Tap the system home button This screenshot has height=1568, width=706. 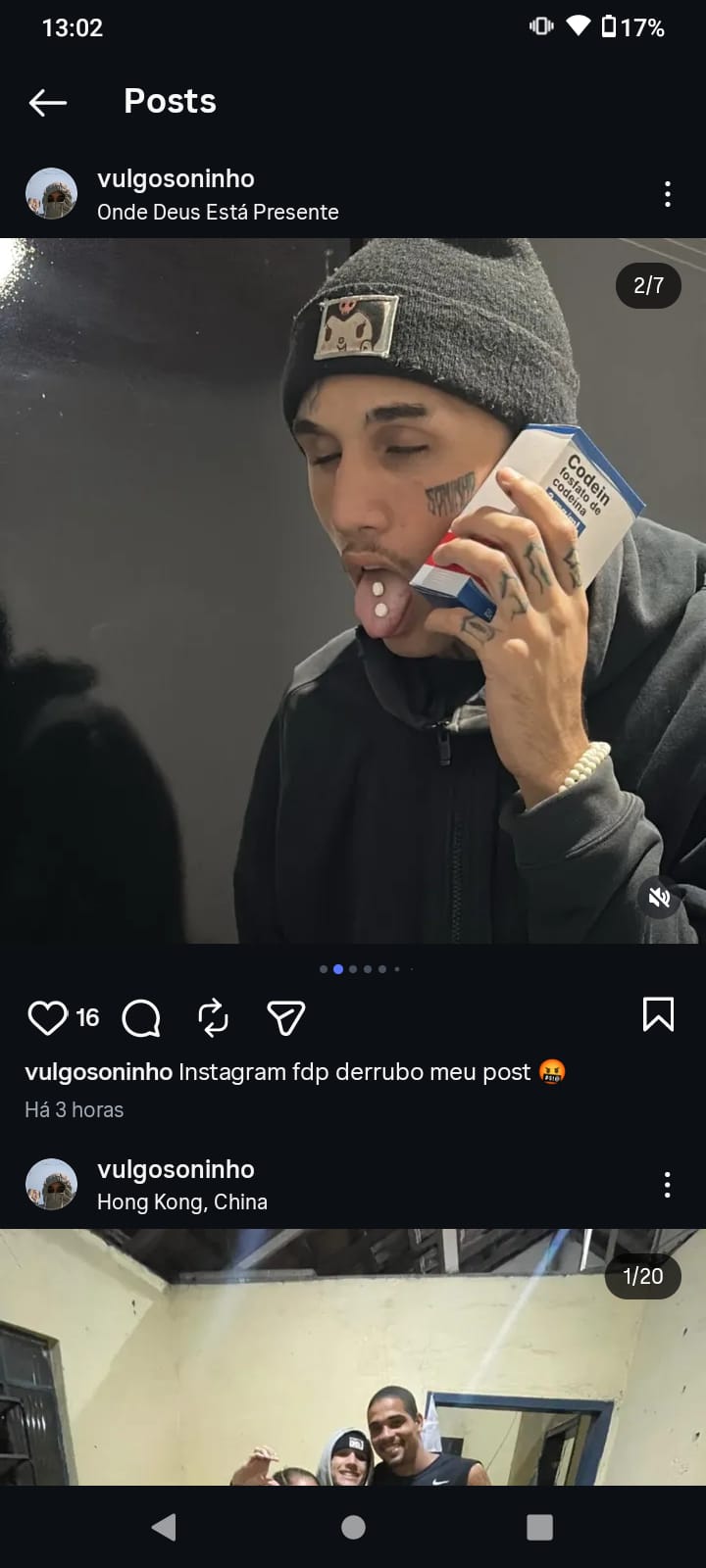pyautogui.click(x=353, y=1527)
